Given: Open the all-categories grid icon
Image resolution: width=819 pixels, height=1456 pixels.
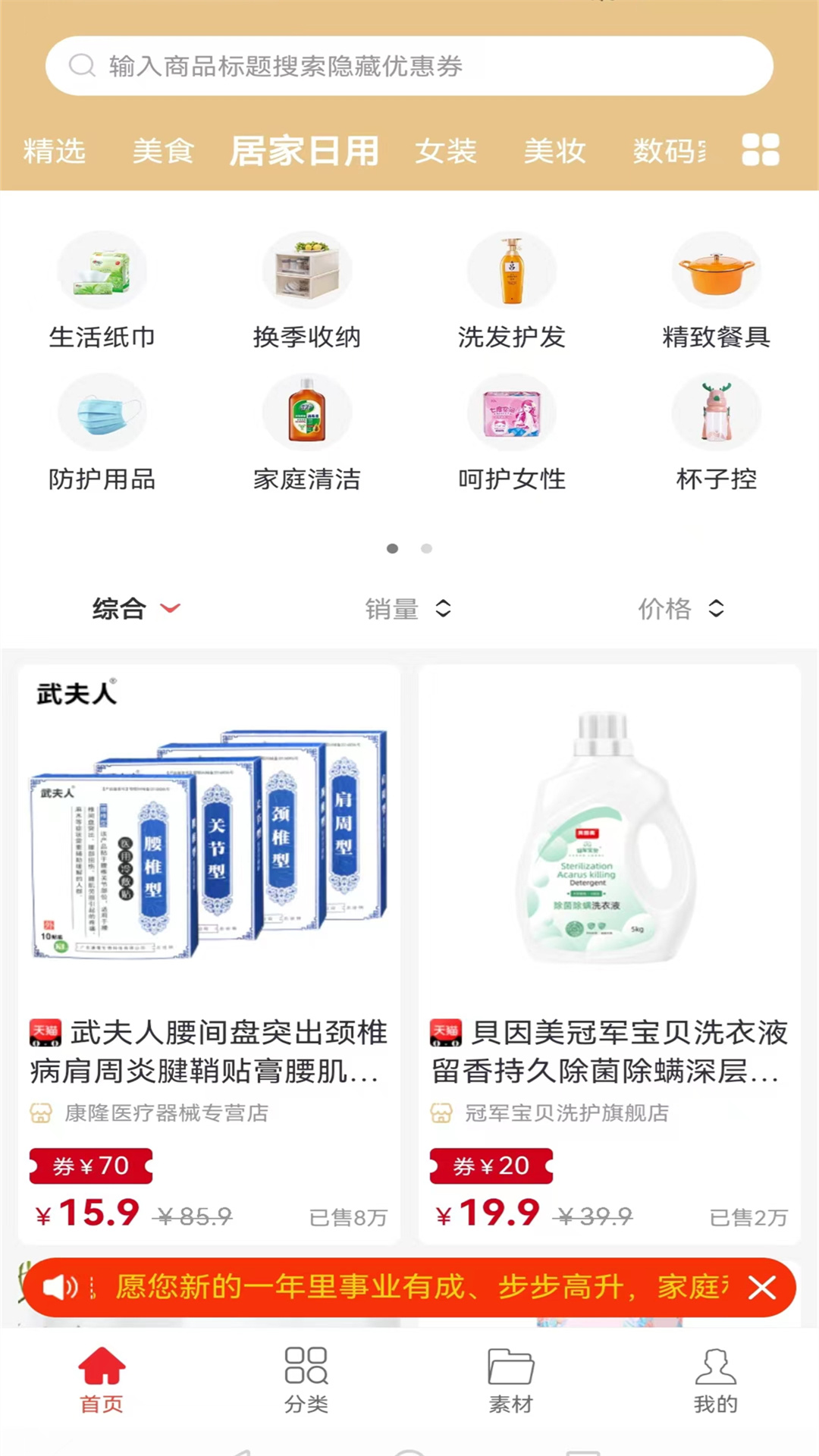Looking at the screenshot, I should (x=761, y=149).
